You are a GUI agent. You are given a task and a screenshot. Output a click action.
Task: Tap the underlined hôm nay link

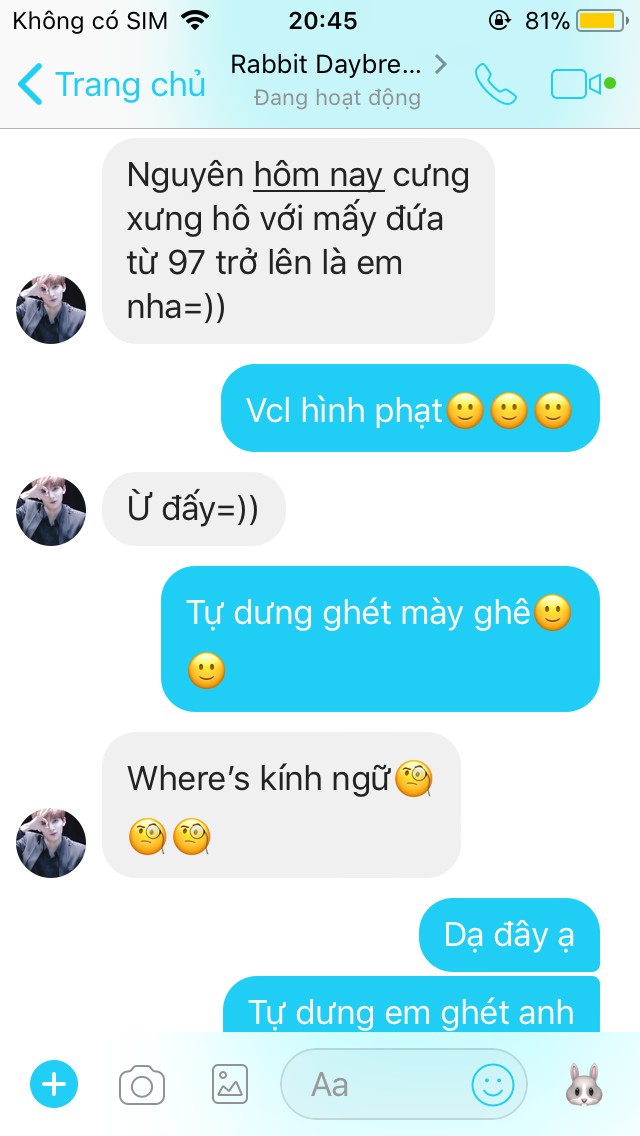[x=318, y=175]
